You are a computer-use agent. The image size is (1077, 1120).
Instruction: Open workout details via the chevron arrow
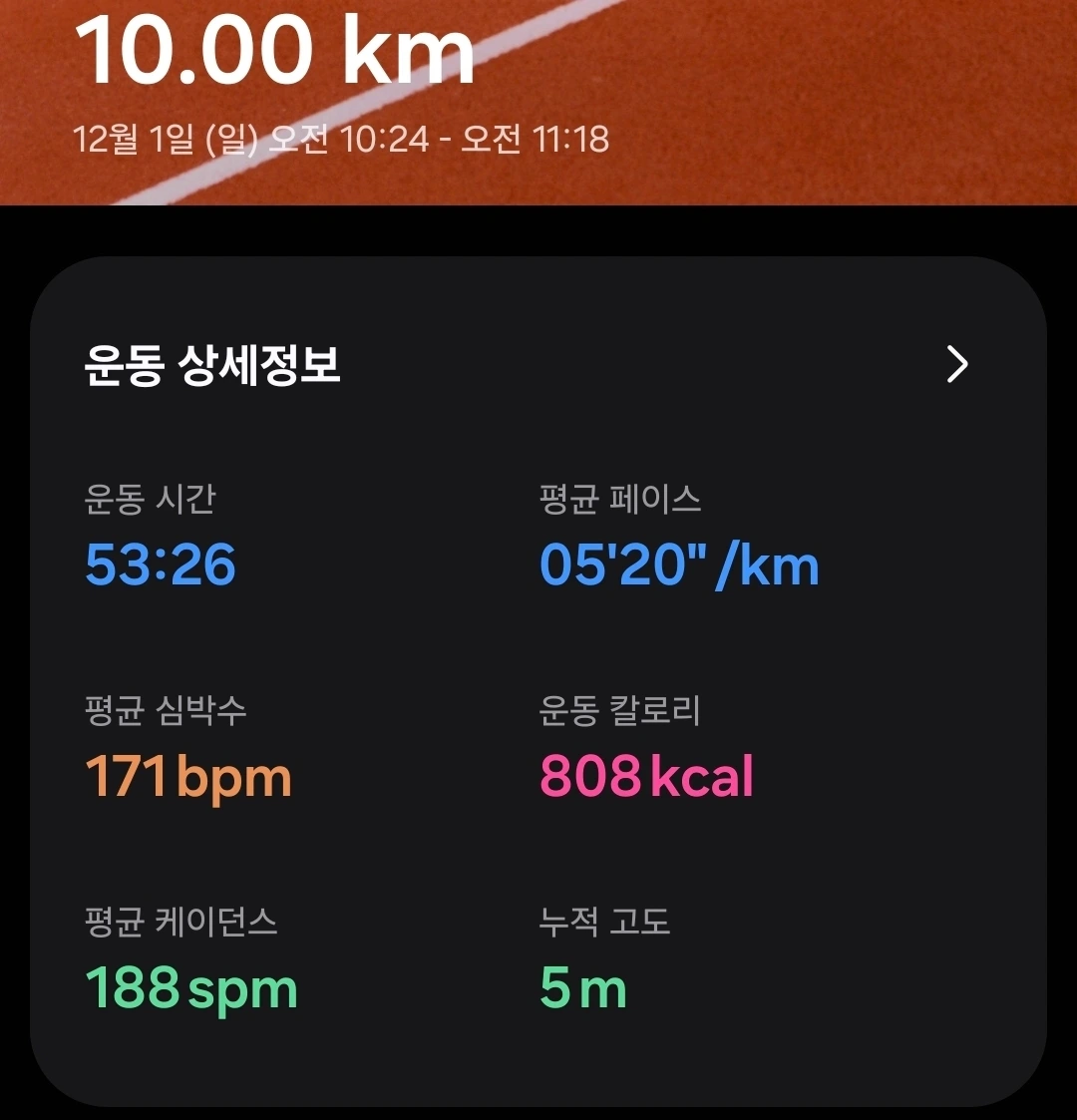click(x=957, y=364)
